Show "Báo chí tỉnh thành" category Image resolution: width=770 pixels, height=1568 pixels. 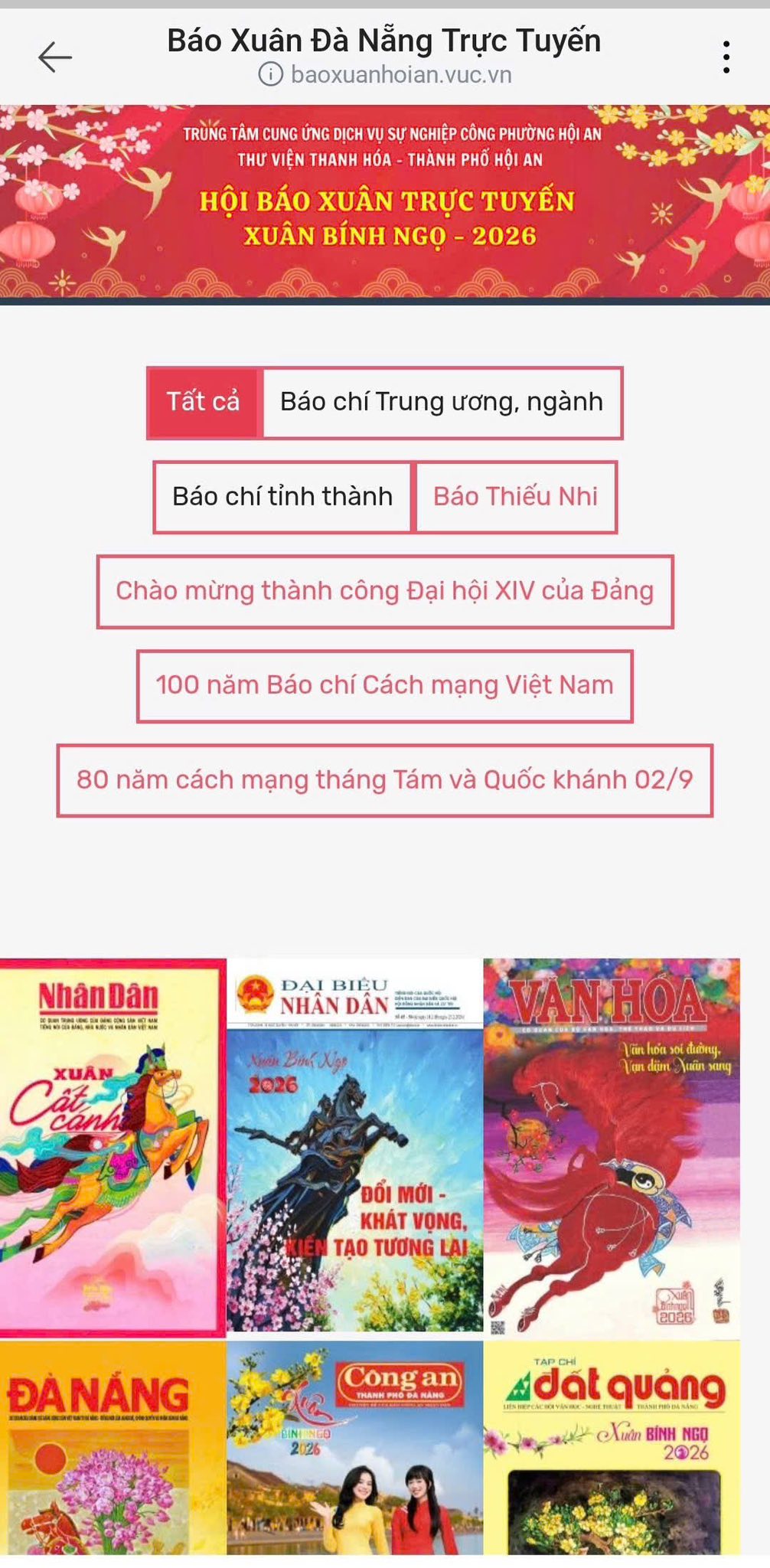(x=282, y=497)
